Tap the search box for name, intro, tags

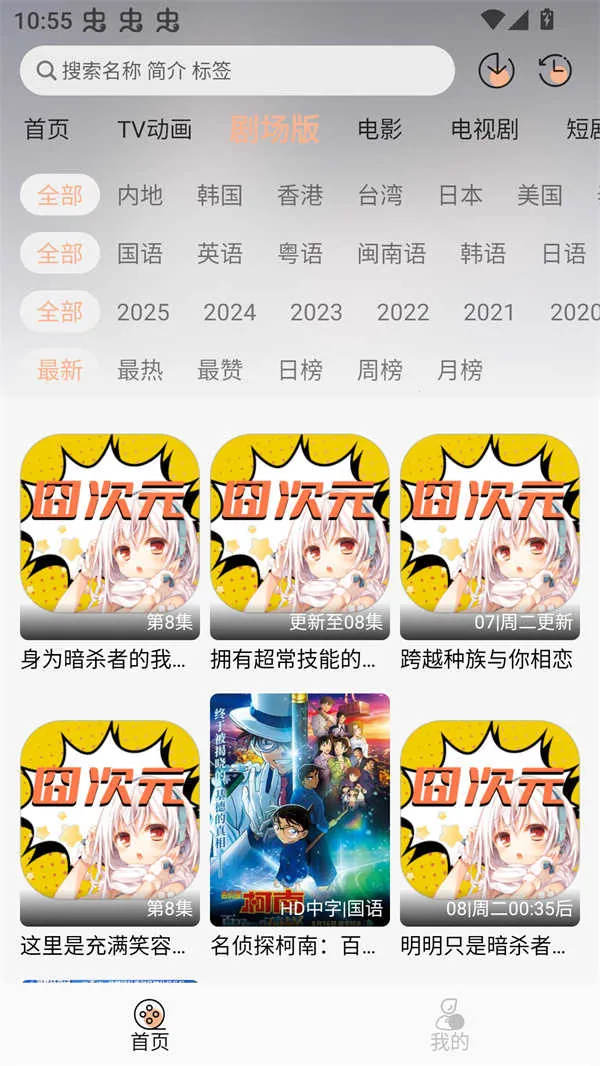(x=237, y=71)
